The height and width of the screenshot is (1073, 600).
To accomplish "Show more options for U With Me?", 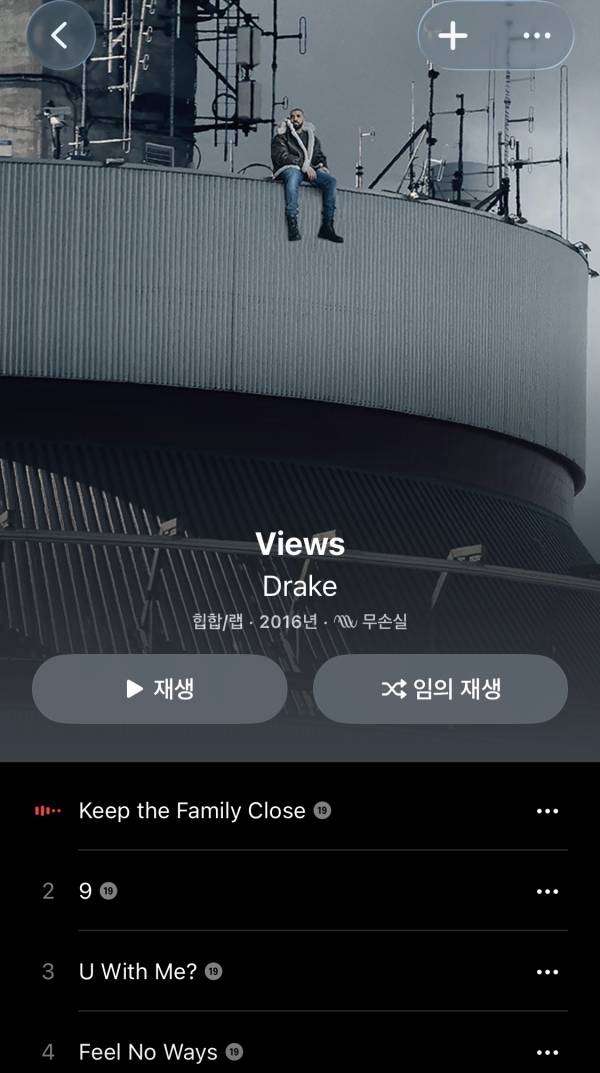I will [547, 971].
